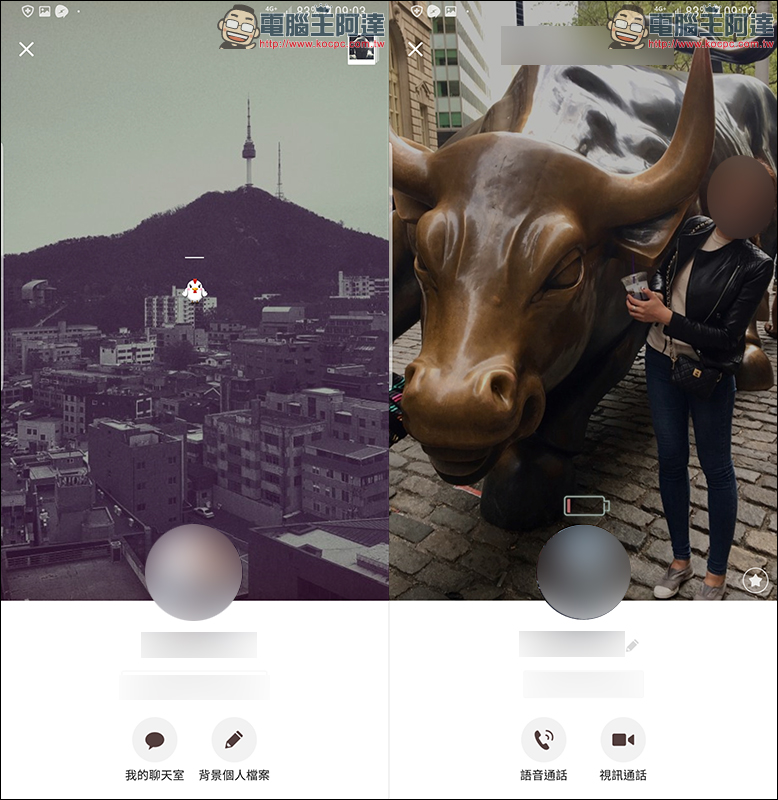This screenshot has height=800, width=778.
Task: Tap the pencil icon to edit name
Action: pyautogui.click(x=632, y=646)
